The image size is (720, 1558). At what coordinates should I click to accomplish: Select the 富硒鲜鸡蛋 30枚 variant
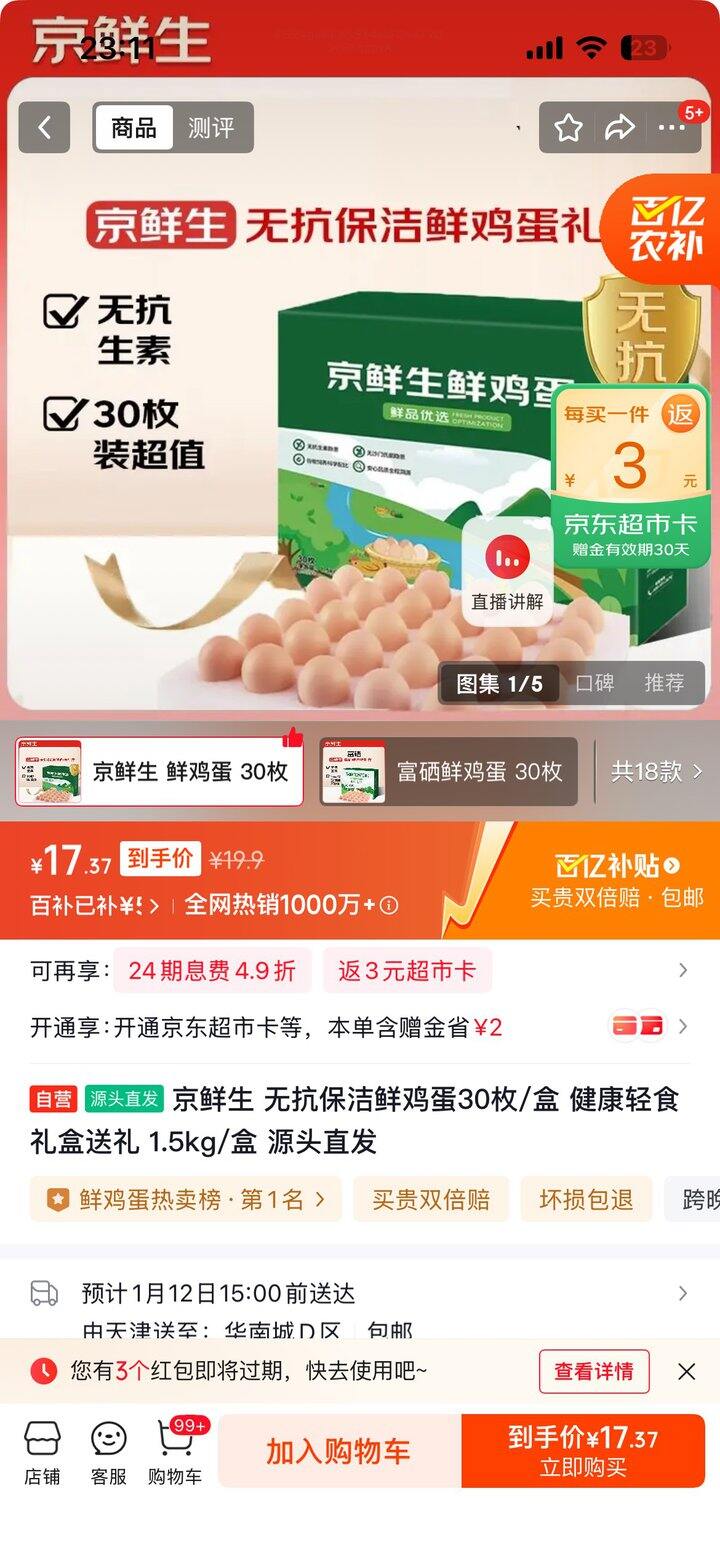click(448, 772)
